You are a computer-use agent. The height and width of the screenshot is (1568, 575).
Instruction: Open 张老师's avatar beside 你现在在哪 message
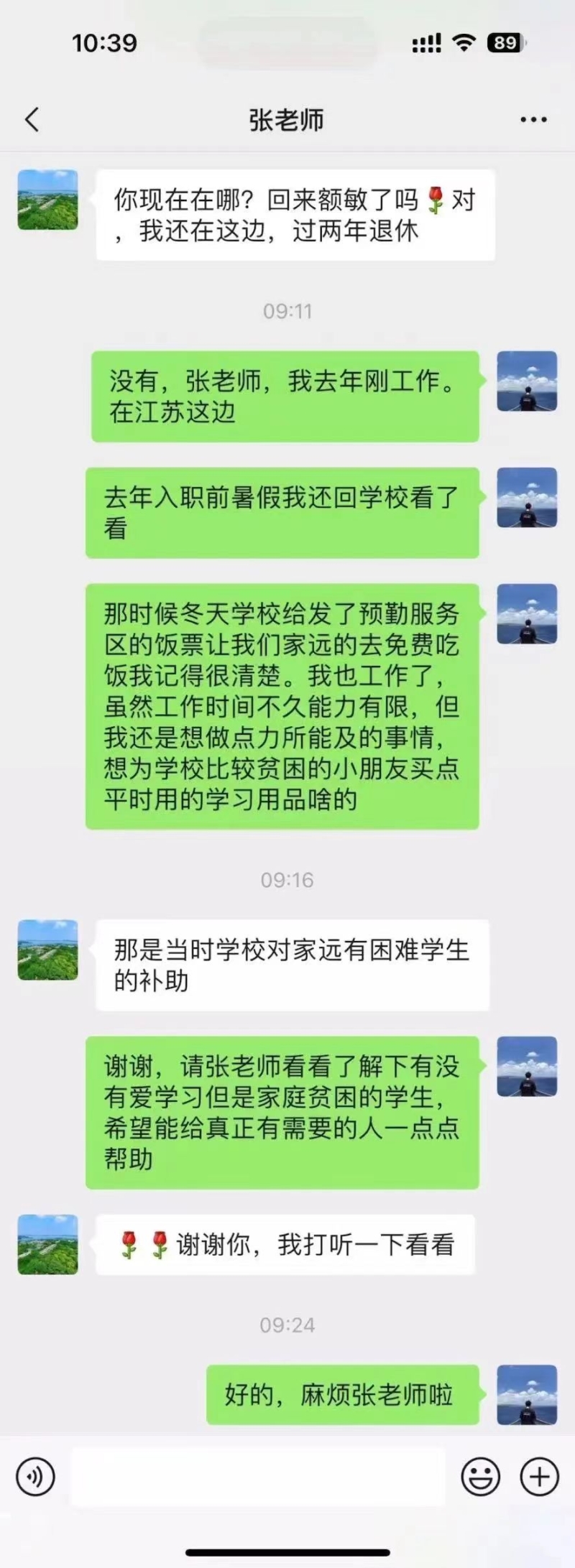tap(47, 200)
